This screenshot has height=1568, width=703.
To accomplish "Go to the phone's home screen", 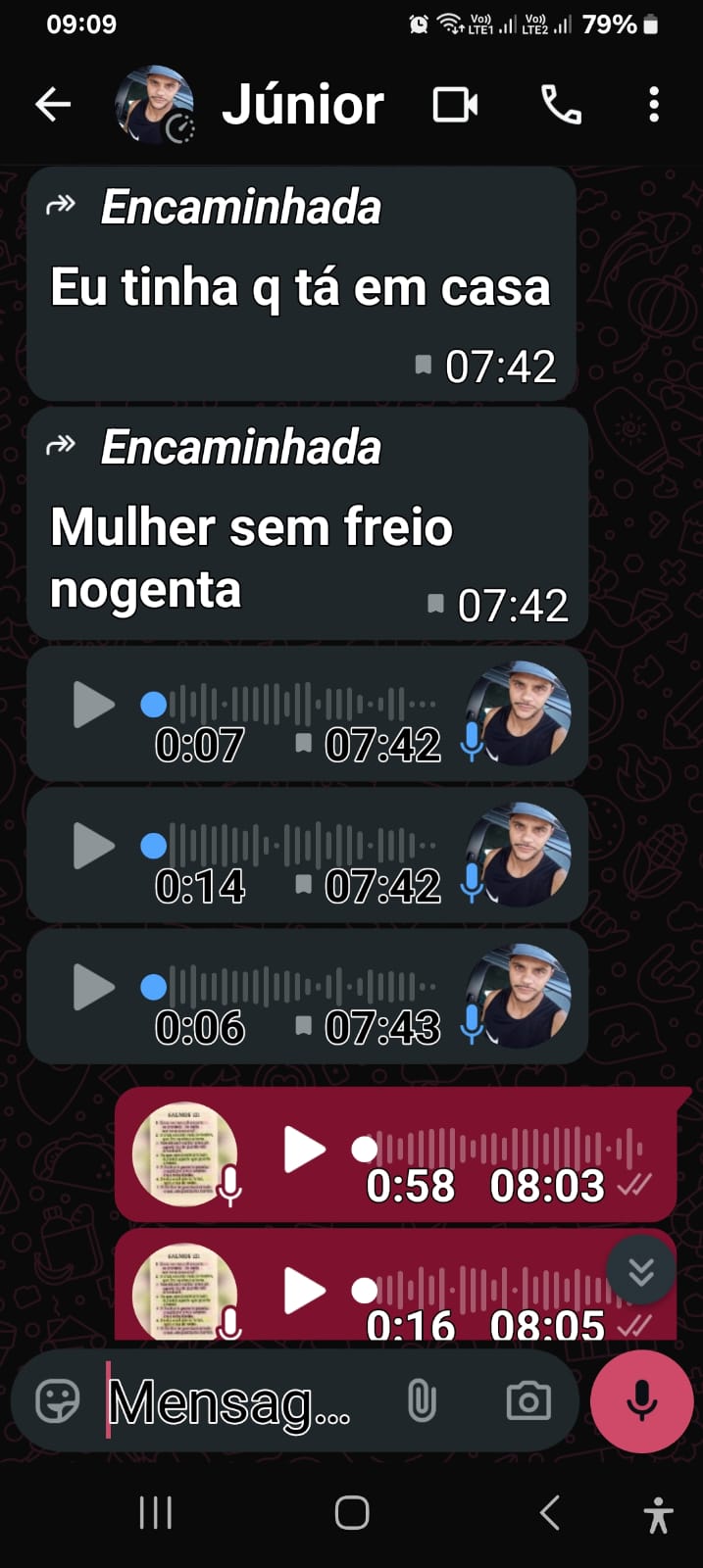I will tap(352, 1513).
